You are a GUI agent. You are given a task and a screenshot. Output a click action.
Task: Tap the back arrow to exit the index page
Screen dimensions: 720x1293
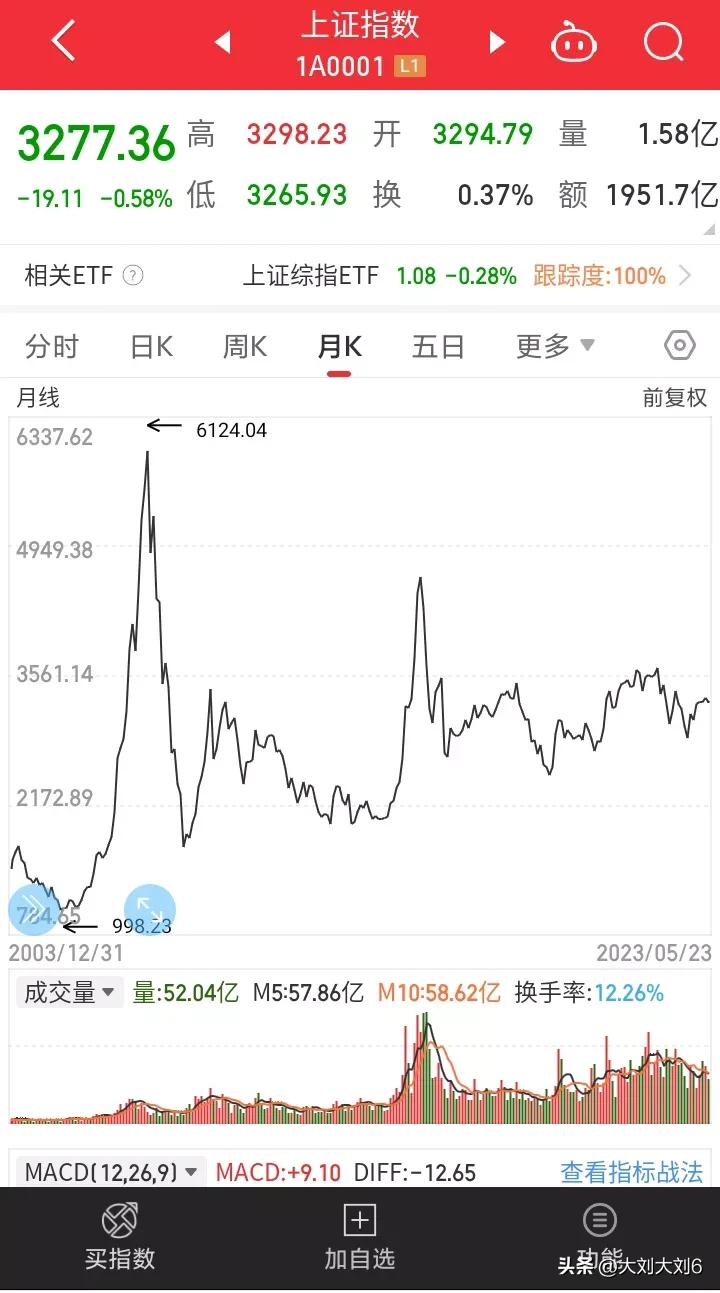(x=62, y=42)
